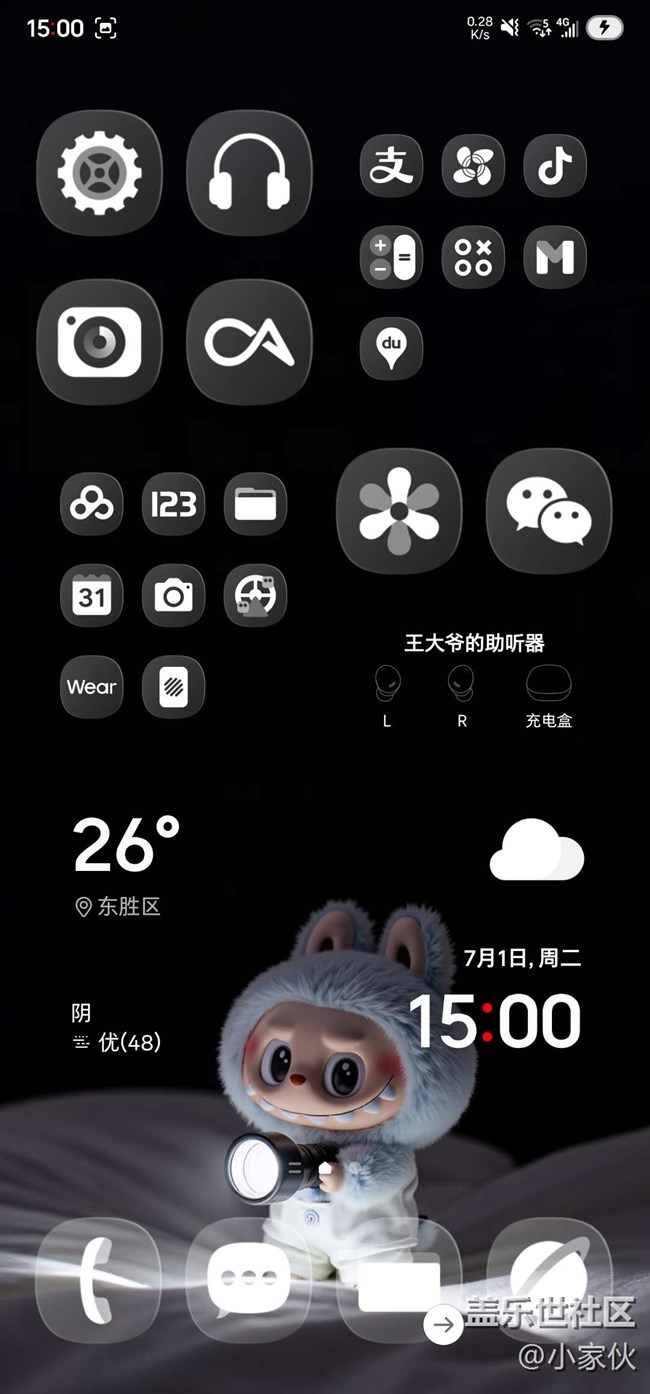This screenshot has width=650, height=1394.
Task: Open the Wear app
Action: point(91,687)
